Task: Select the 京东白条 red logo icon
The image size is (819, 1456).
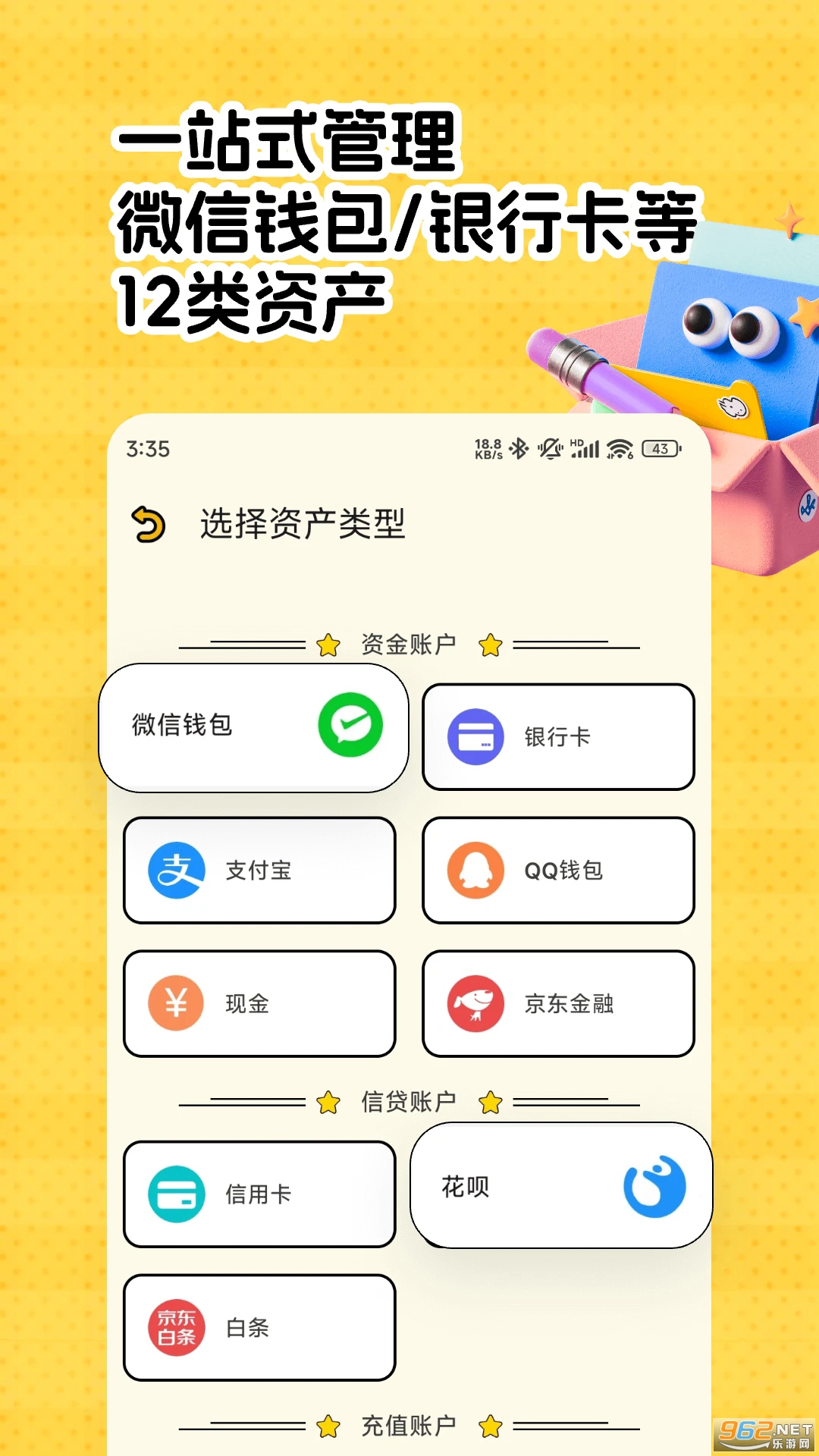Action: [176, 1328]
